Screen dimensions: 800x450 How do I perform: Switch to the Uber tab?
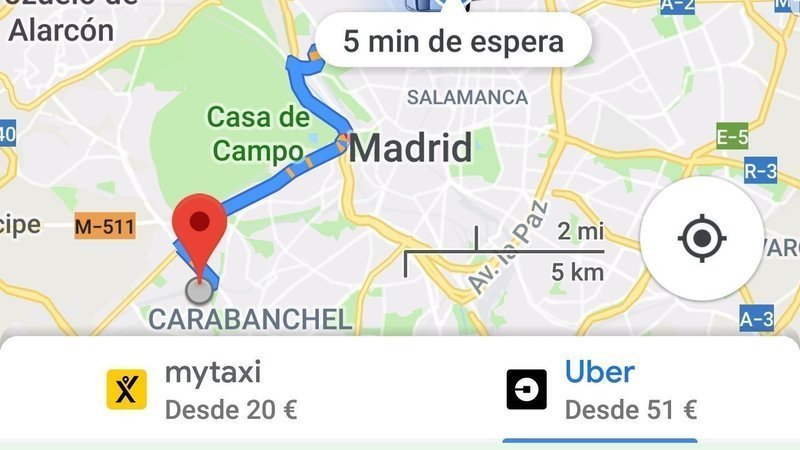click(600, 390)
